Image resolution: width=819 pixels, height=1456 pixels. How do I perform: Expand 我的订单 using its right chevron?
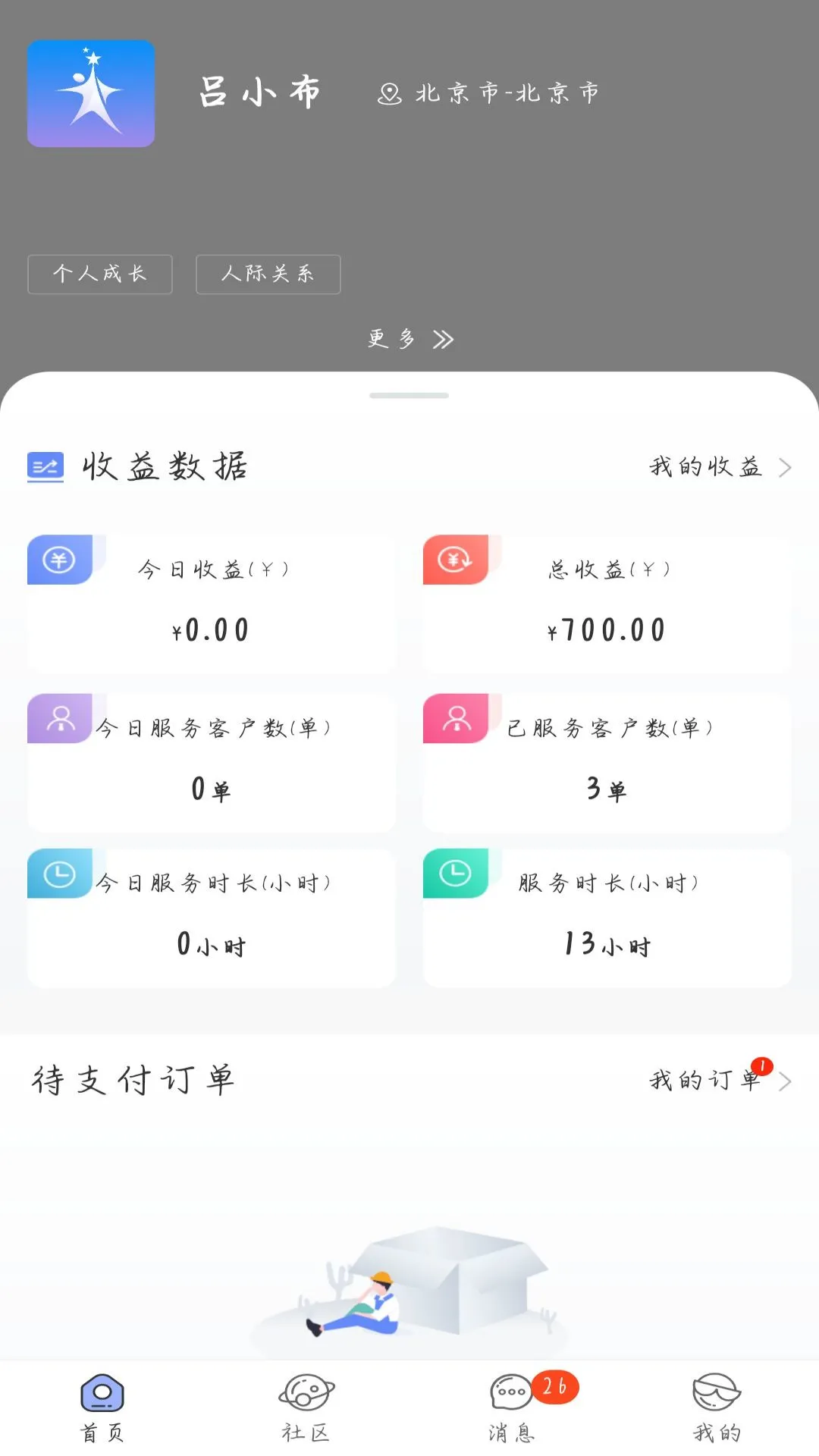787,1082
